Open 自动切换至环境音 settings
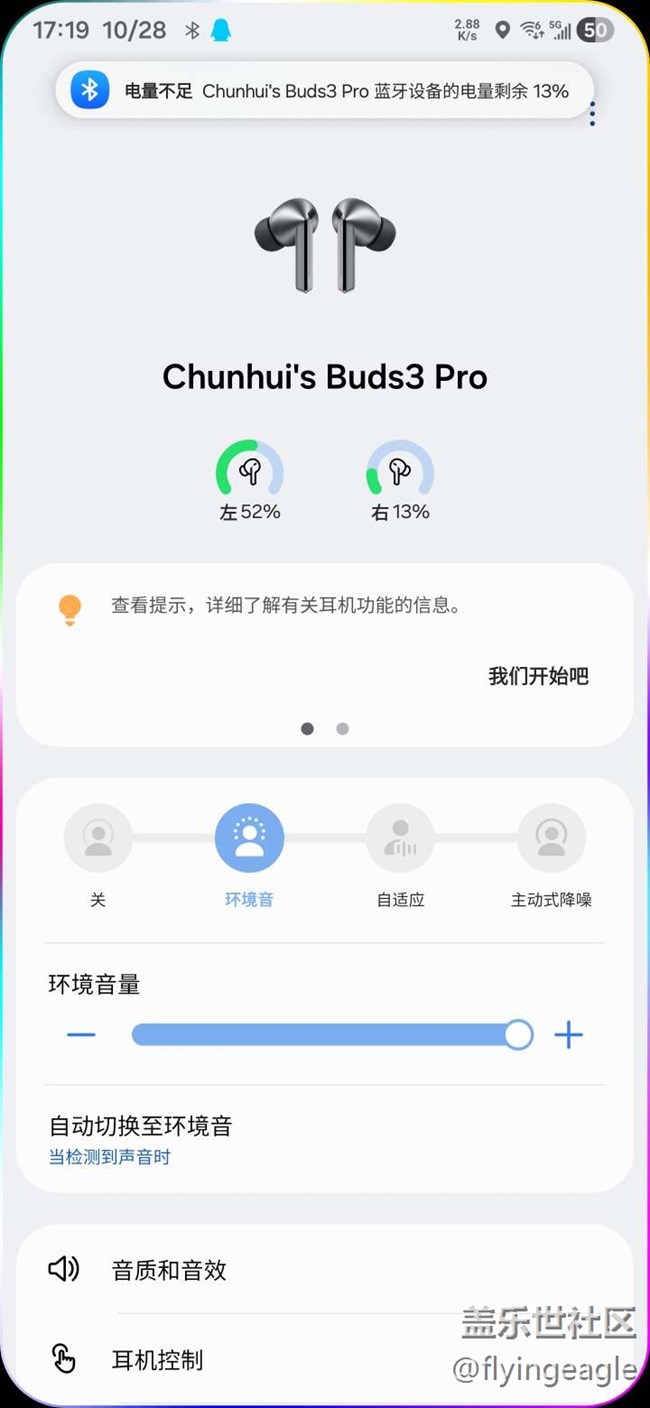Image resolution: width=650 pixels, height=1408 pixels. point(140,1138)
